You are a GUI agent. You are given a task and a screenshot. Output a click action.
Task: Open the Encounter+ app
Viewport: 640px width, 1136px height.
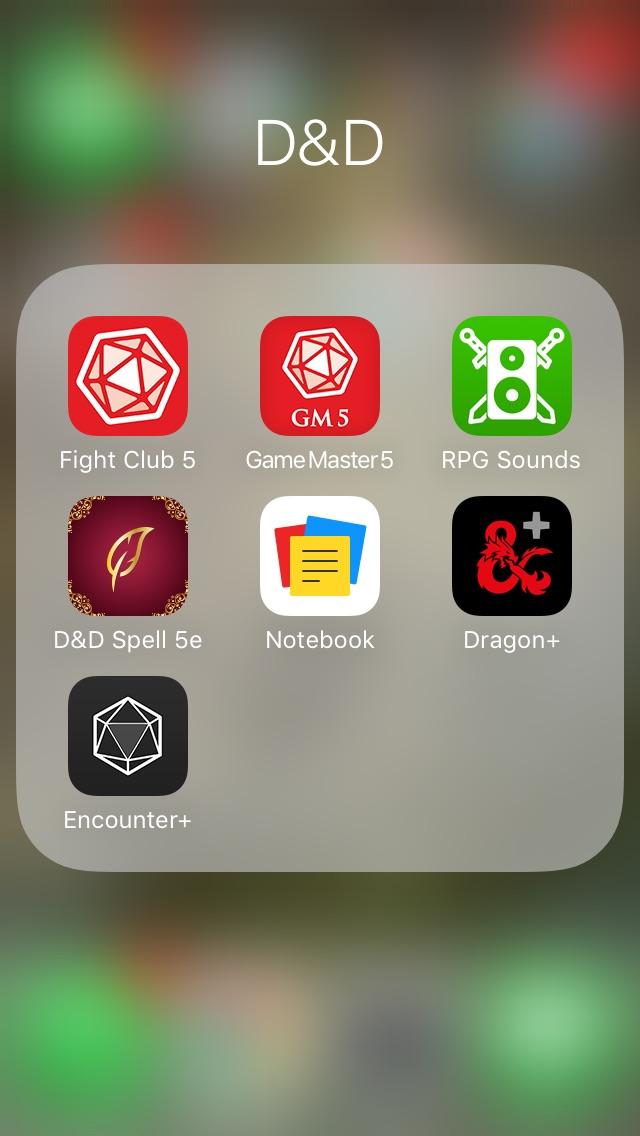pyautogui.click(x=128, y=736)
